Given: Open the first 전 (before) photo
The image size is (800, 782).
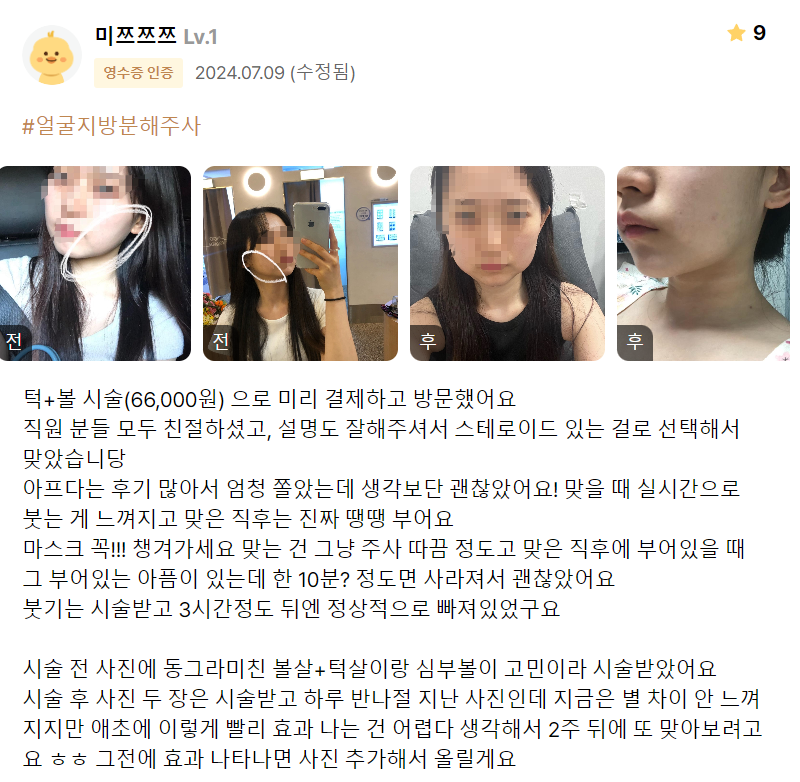Looking at the screenshot, I should [95, 263].
